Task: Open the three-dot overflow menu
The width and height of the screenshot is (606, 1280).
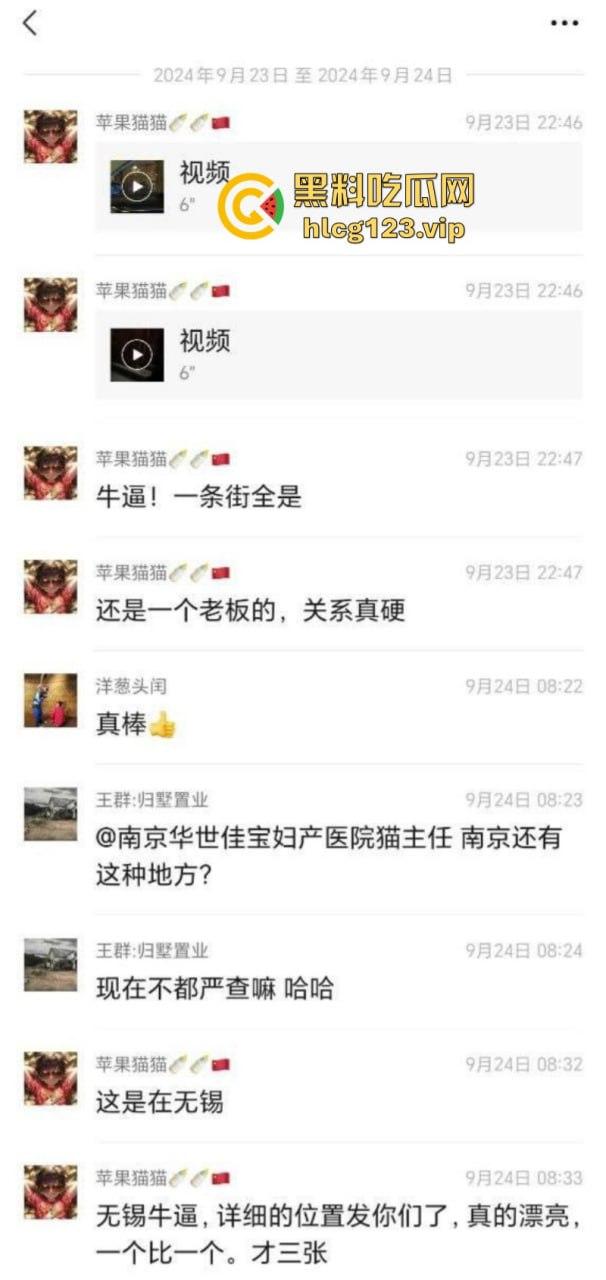Action: tap(564, 22)
